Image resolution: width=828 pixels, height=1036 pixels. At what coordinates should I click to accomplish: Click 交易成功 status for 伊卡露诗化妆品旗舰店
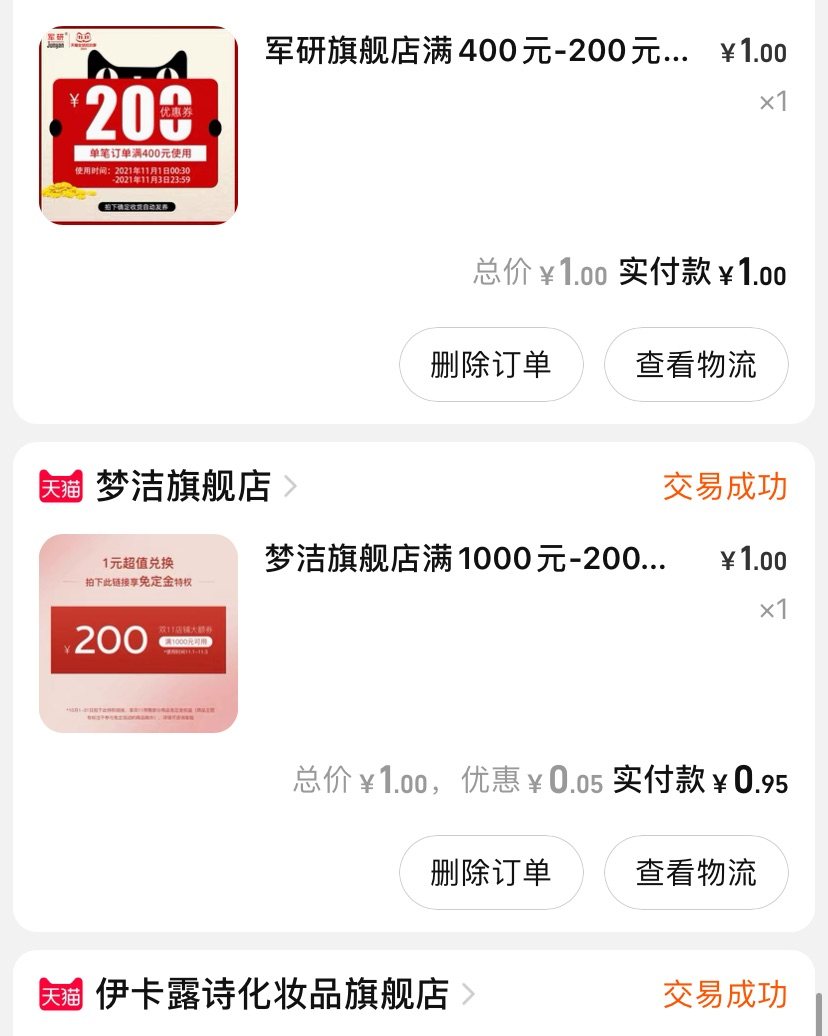pyautogui.click(x=722, y=995)
